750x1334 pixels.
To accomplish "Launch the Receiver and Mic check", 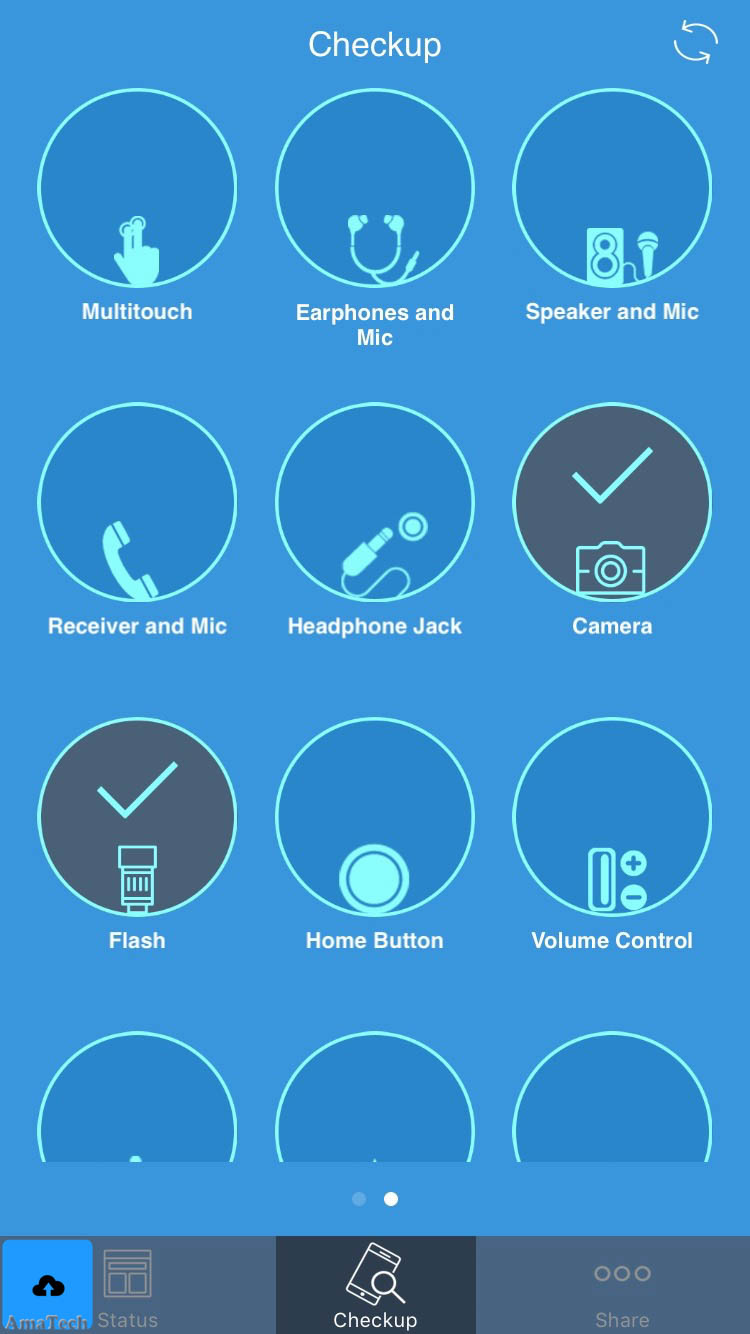I will (137, 502).
